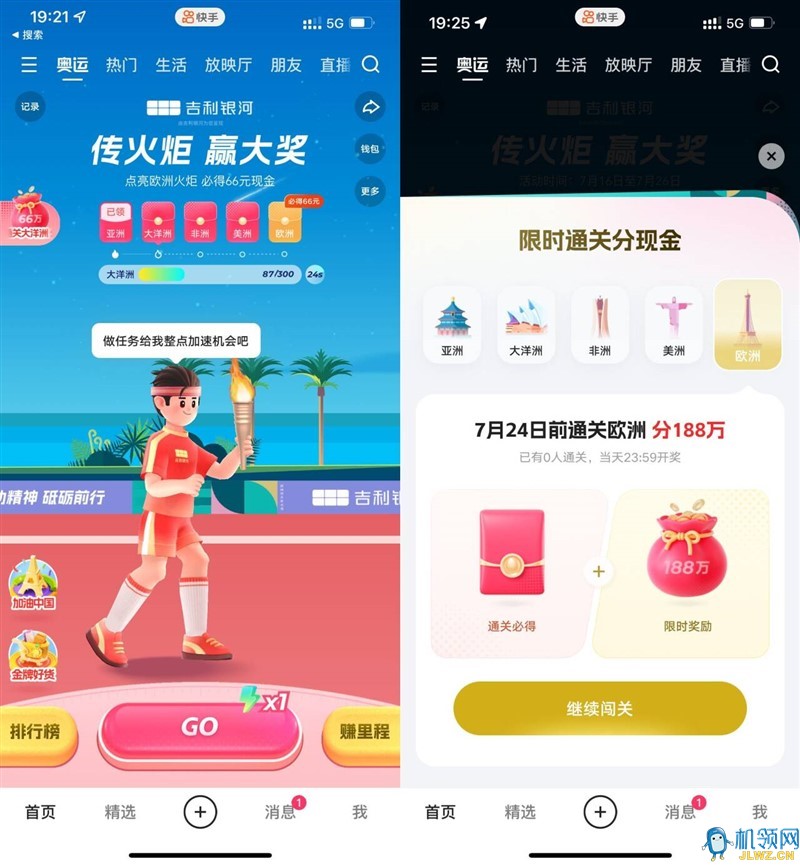Select the 美洲 Christ statue landmark tile
The width and height of the screenshot is (800, 865).
pos(673,324)
